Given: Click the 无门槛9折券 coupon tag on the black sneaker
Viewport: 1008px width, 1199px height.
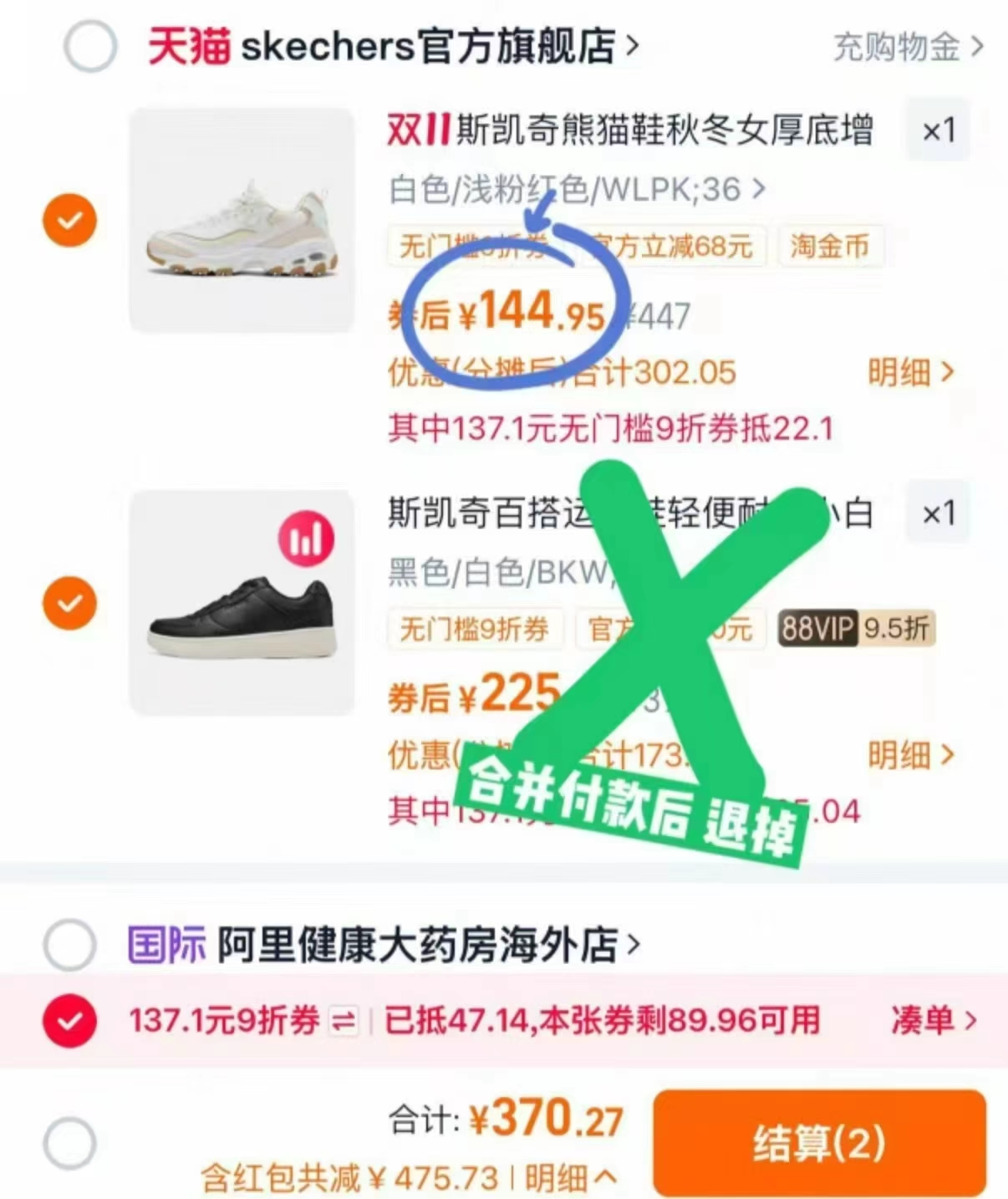Looking at the screenshot, I should [x=474, y=630].
